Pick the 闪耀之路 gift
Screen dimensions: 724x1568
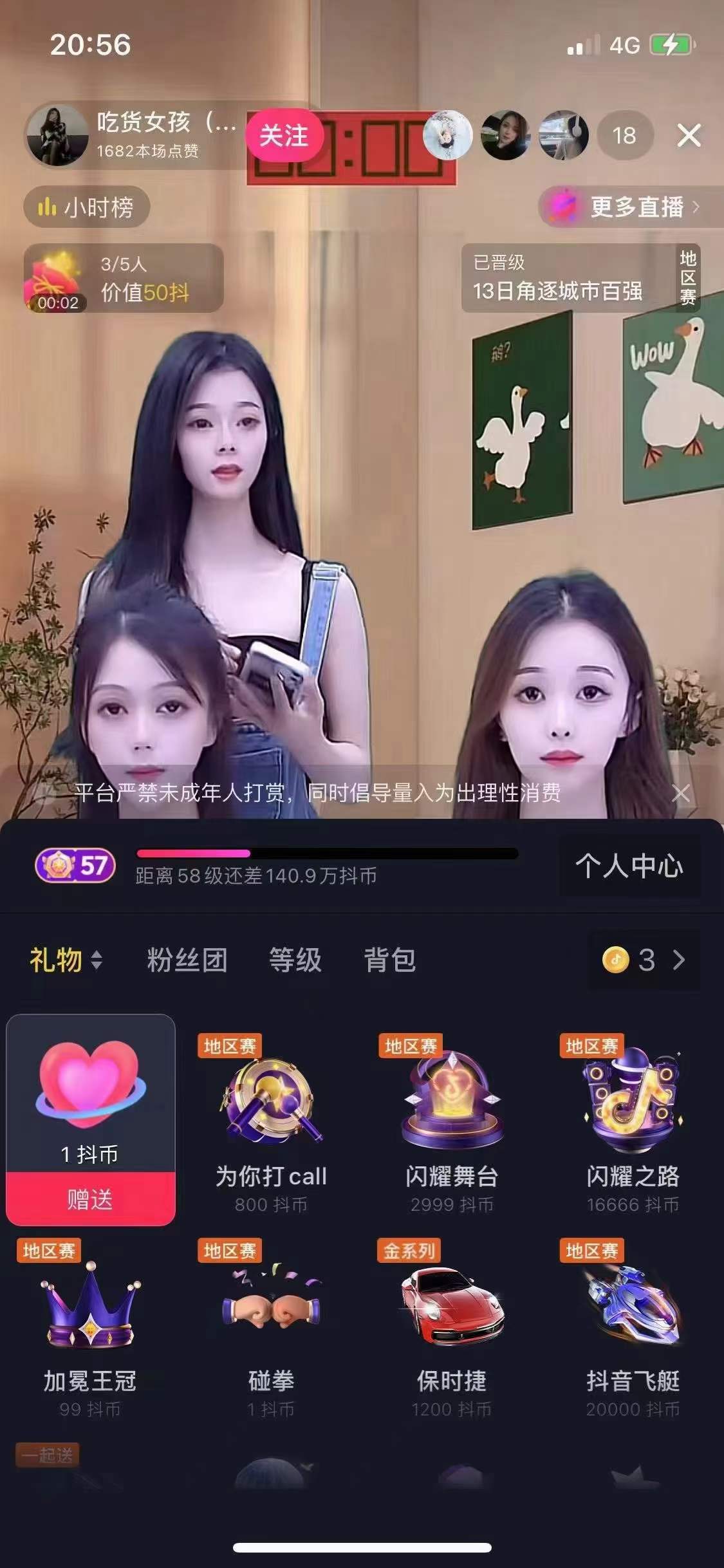(633, 1120)
